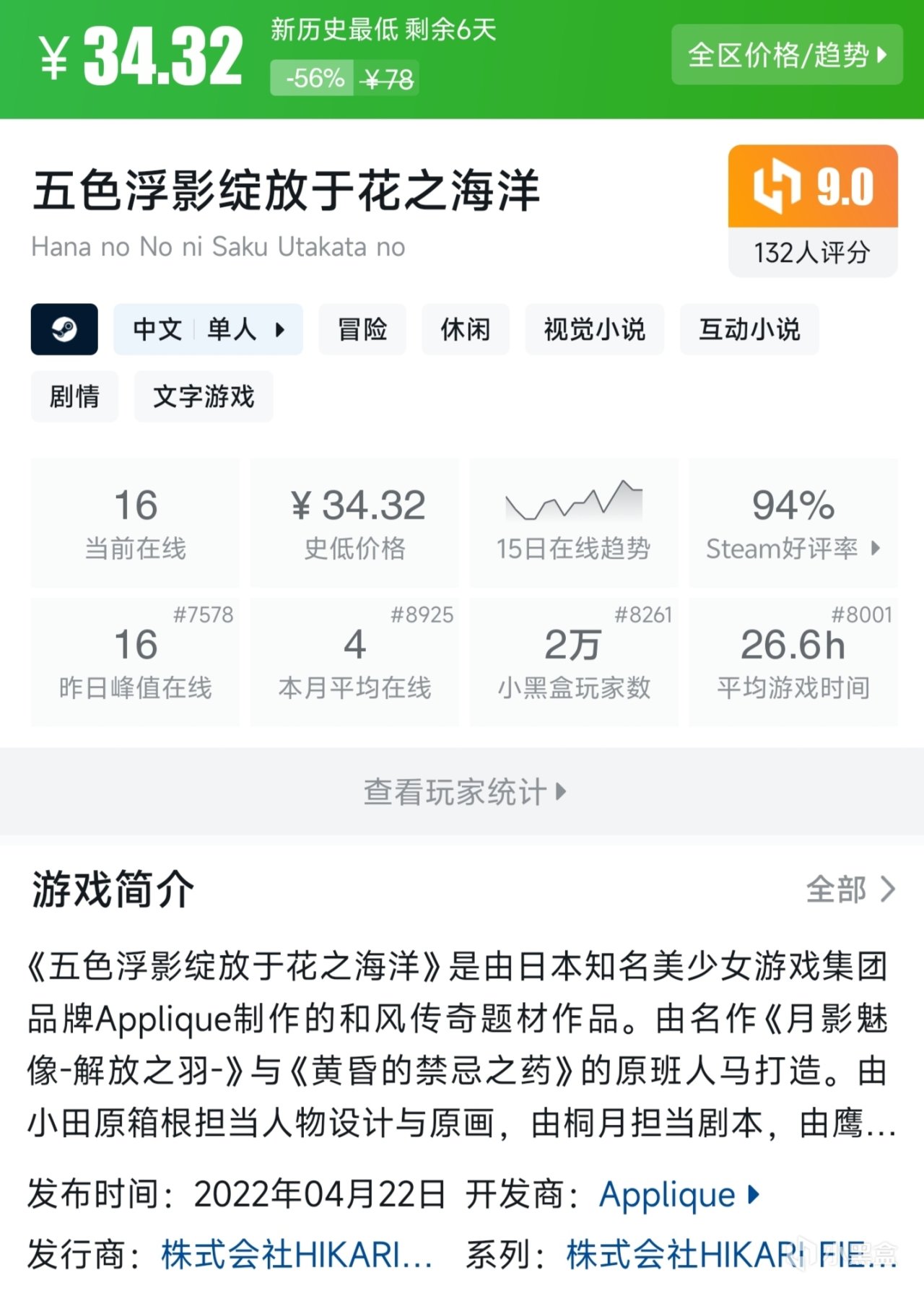The image size is (924, 1301).
Task: Open the 互动小说 tag
Action: [749, 330]
